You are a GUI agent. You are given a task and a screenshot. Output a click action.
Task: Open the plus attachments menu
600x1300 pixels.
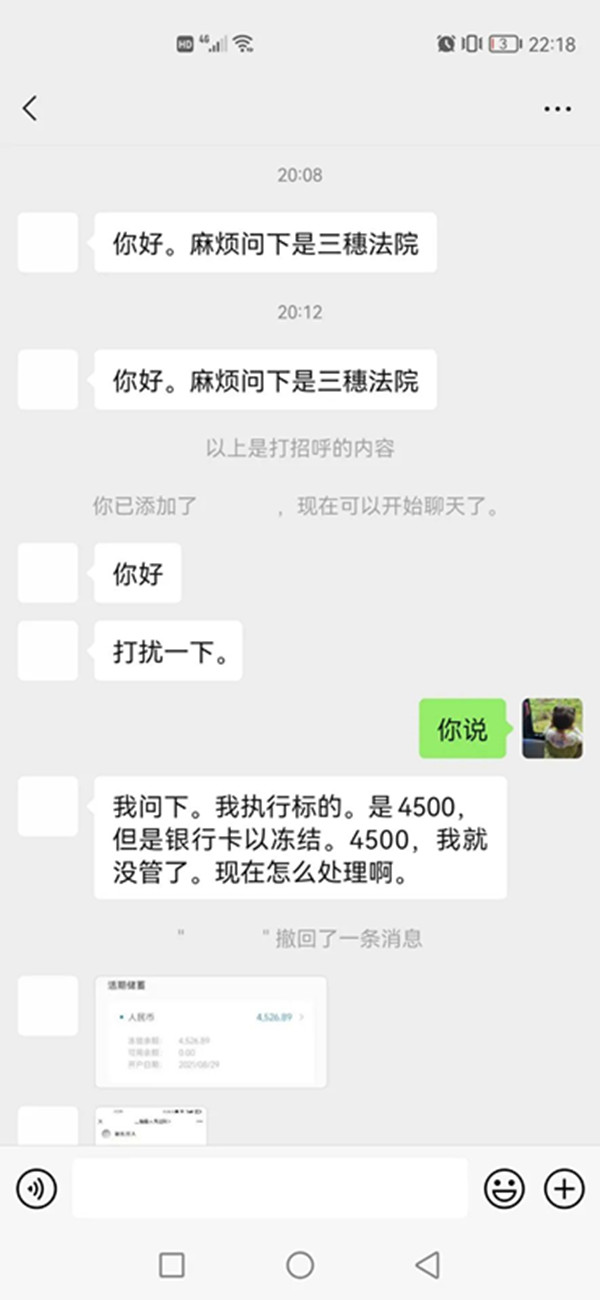564,1188
